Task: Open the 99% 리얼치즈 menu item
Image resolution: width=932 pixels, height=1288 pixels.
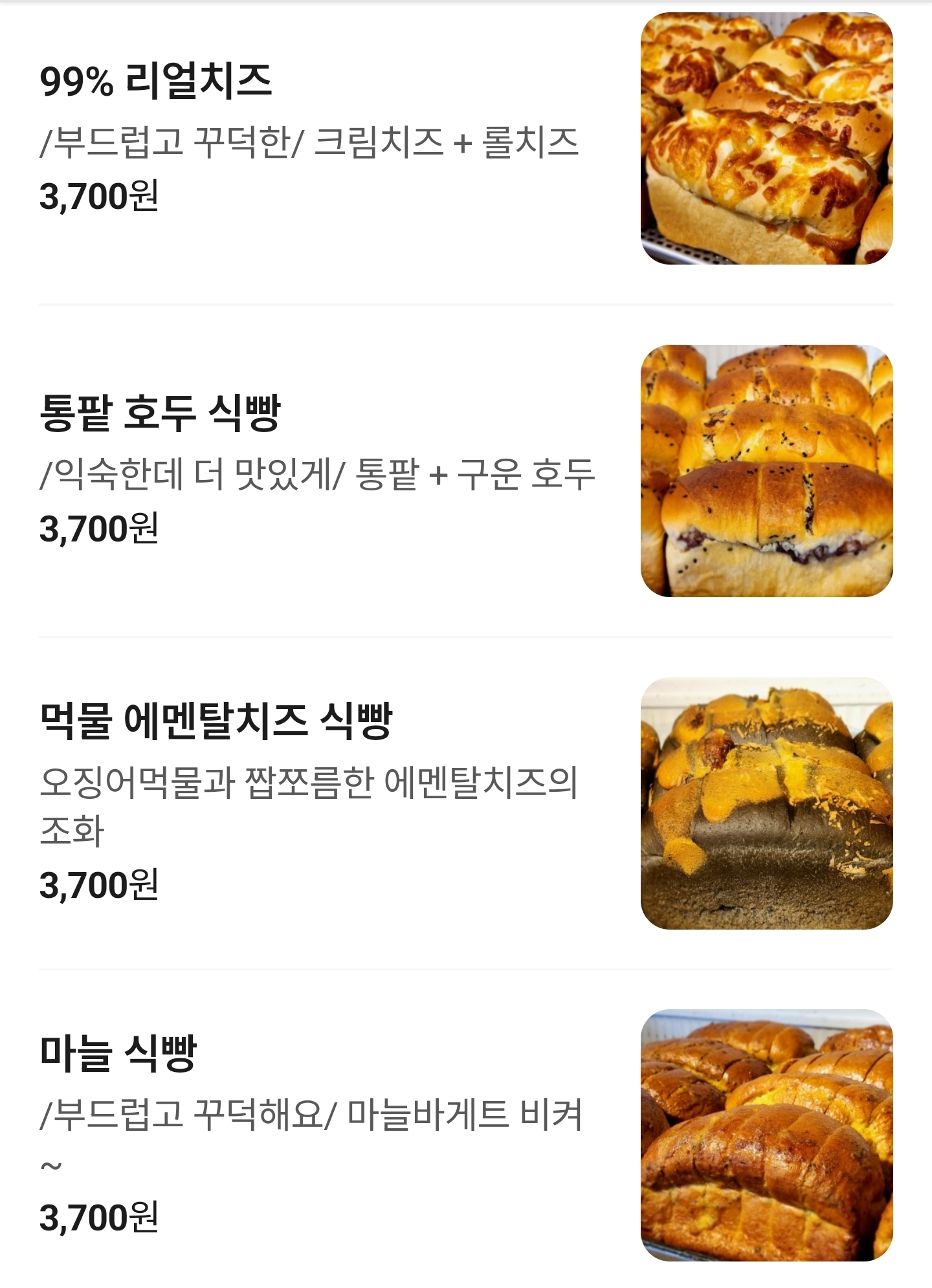Action: 156,82
